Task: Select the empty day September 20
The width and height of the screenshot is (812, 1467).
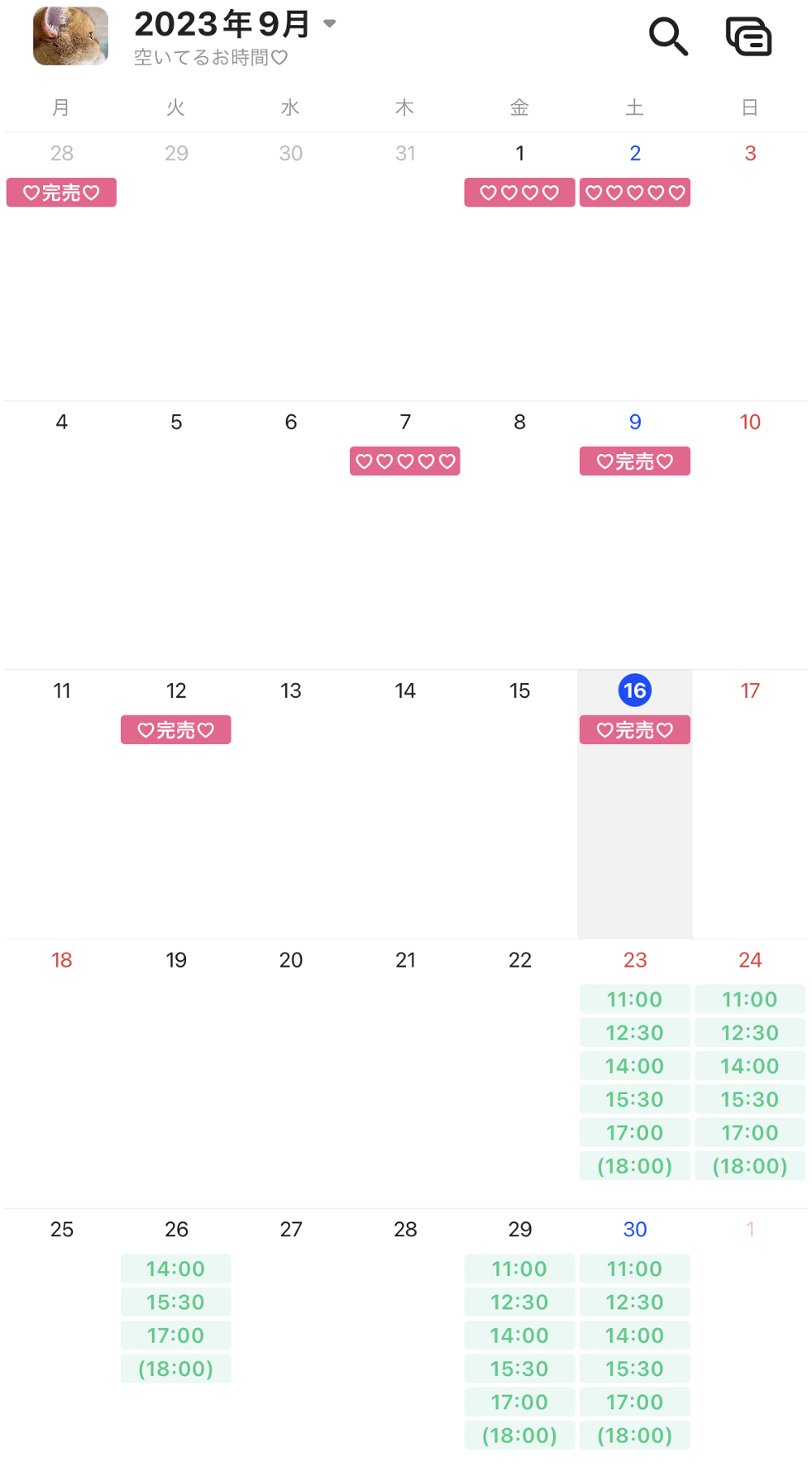Action: point(291,1072)
